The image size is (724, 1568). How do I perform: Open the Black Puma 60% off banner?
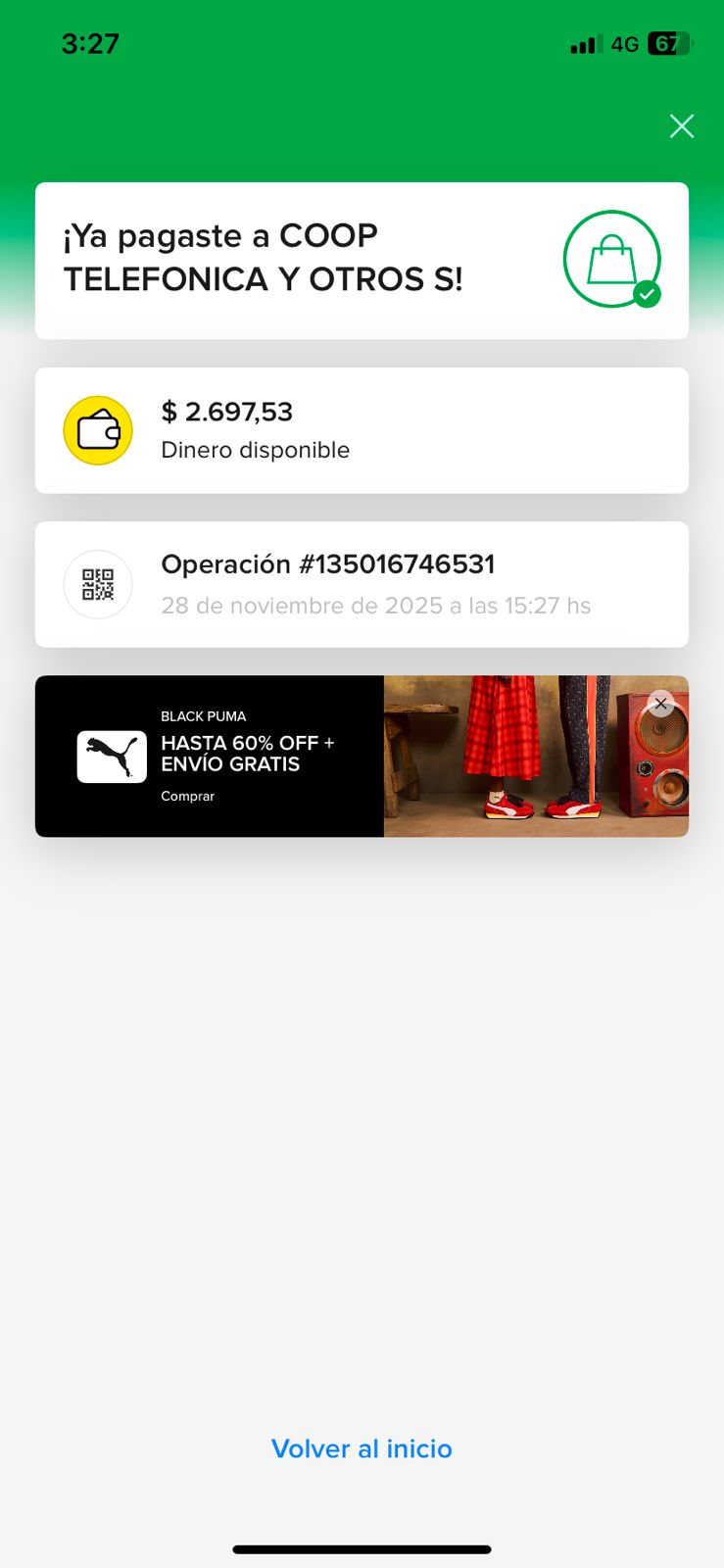[245, 756]
